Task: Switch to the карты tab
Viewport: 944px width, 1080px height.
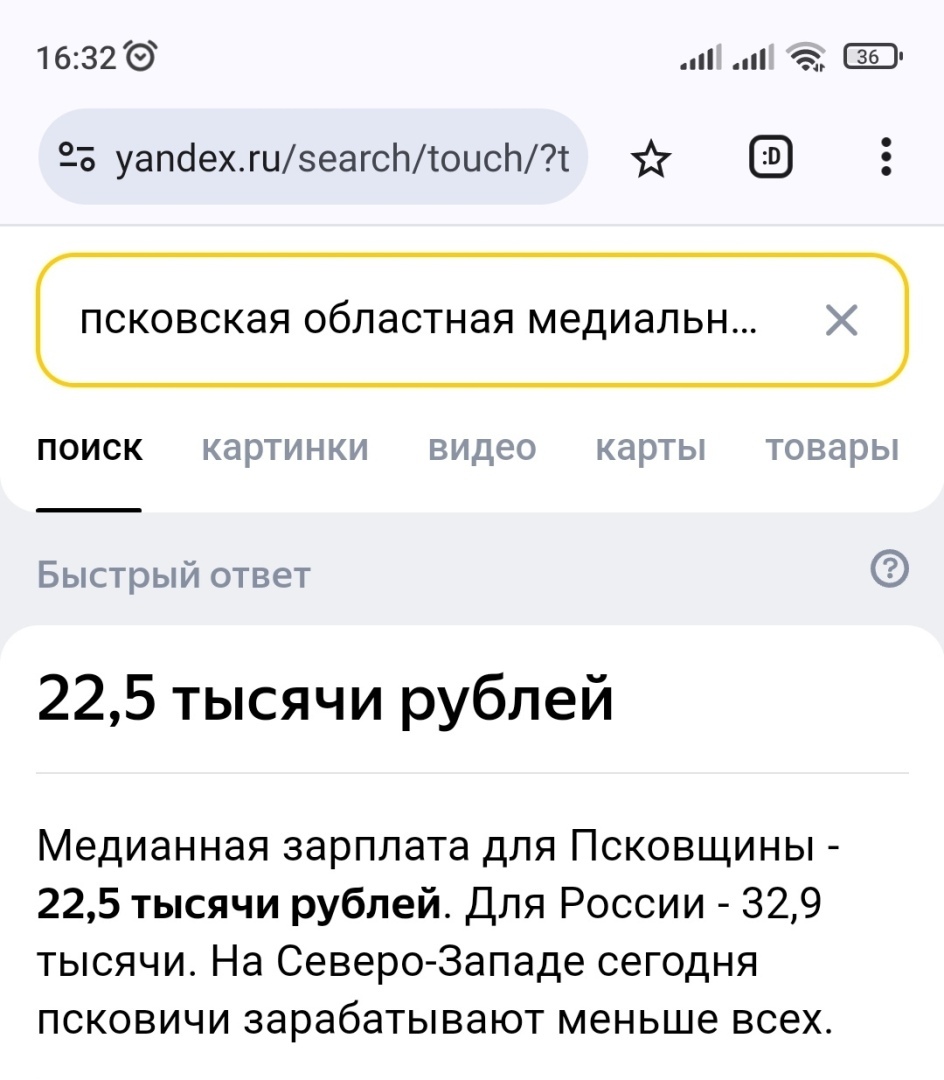Action: click(x=651, y=448)
